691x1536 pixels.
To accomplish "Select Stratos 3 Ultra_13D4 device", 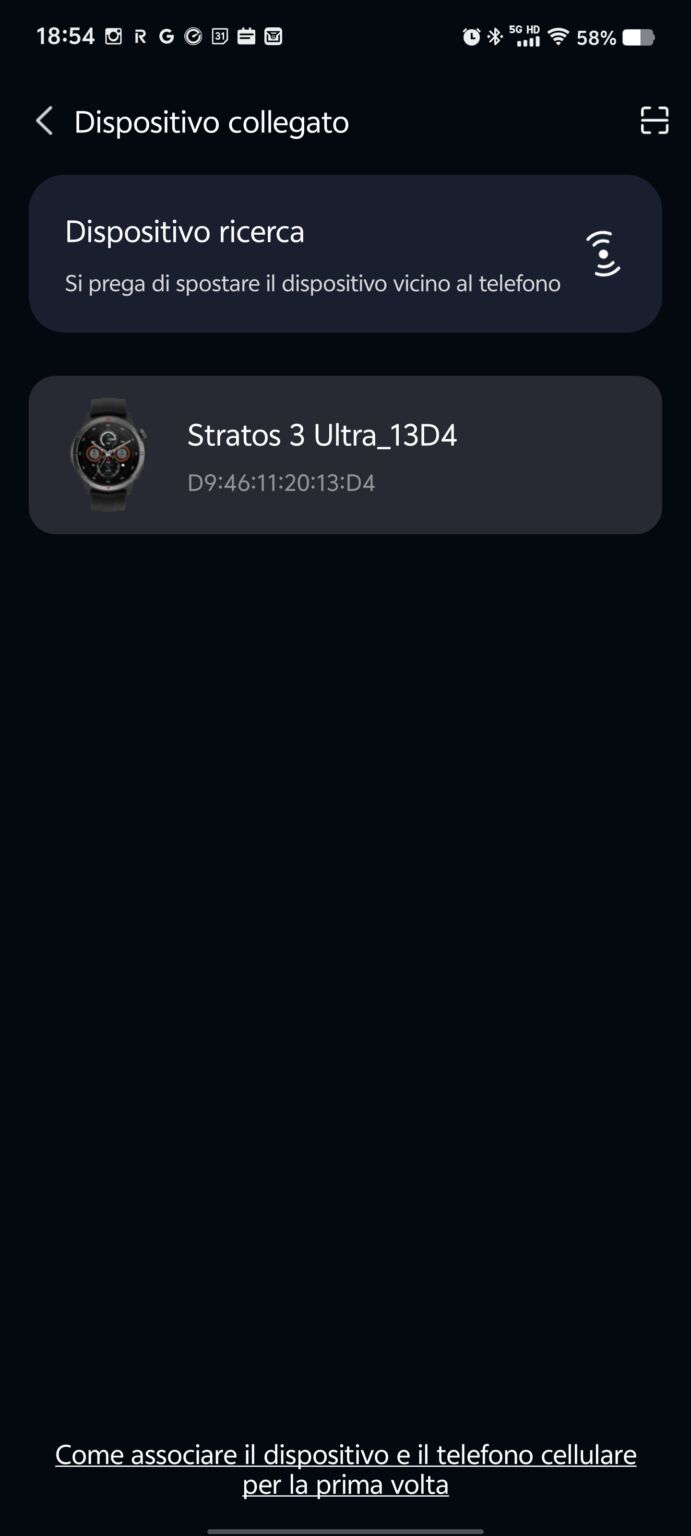I will (x=345, y=455).
